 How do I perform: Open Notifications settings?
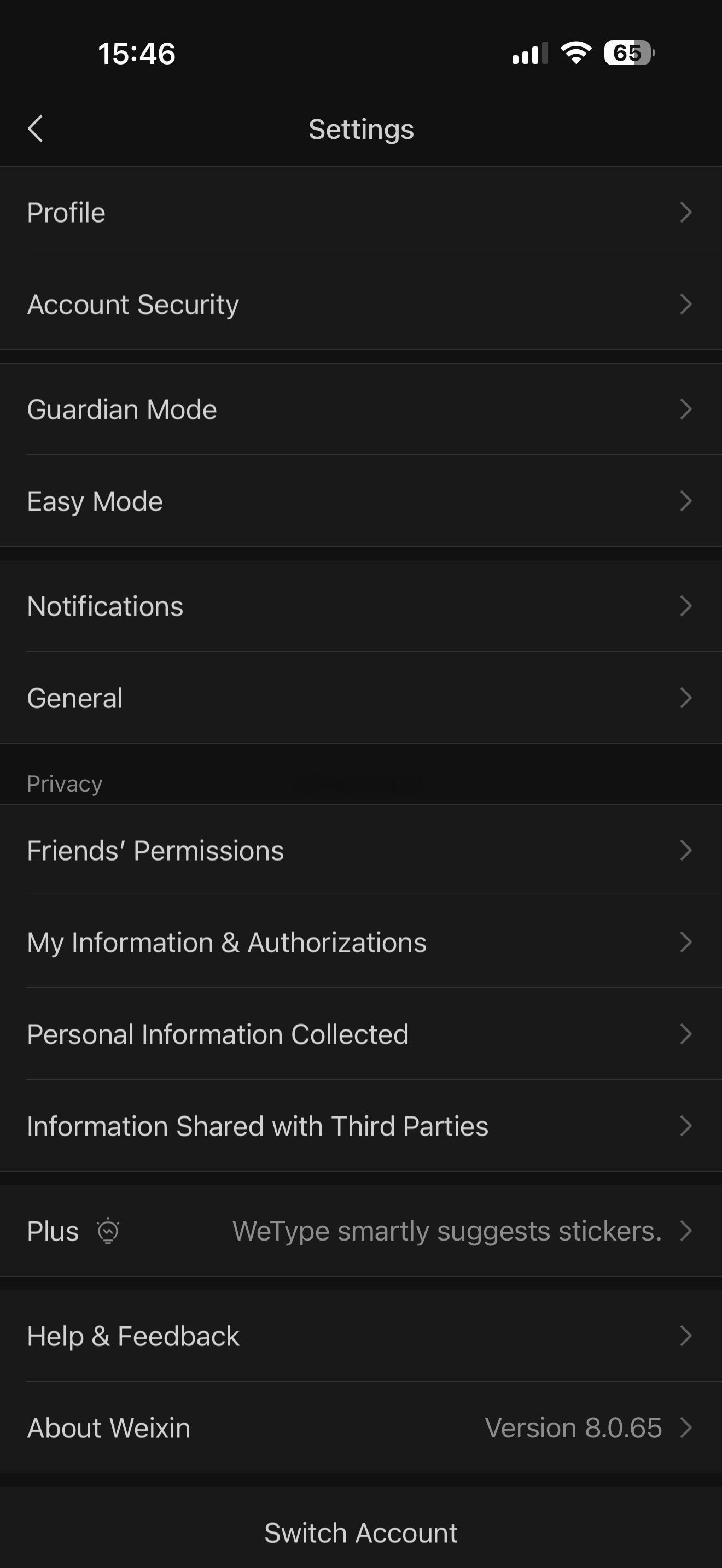pos(360,606)
